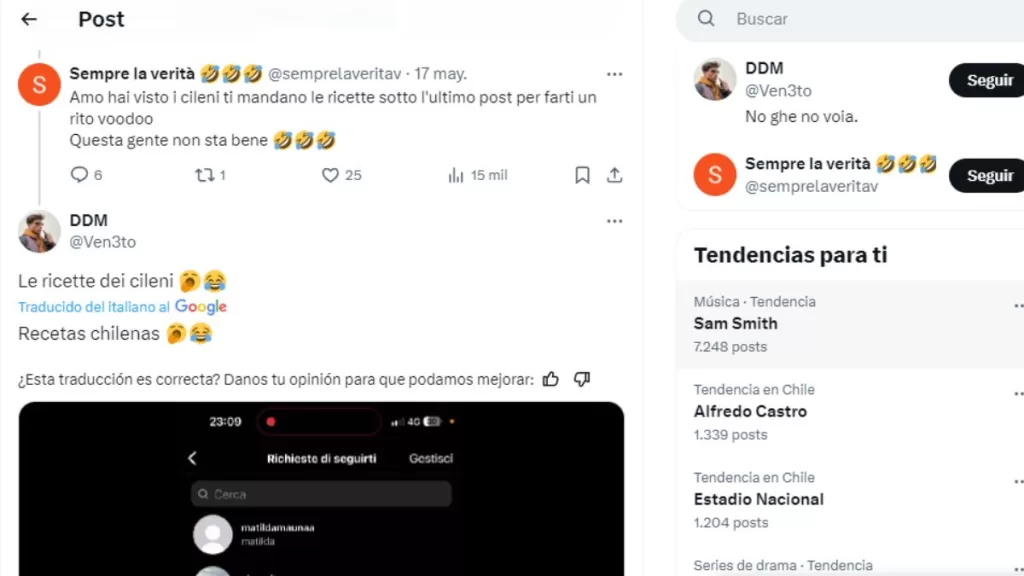The image size is (1024, 576).
Task: Tap the Traducido del italiano al Google link
Action: click(x=122, y=307)
